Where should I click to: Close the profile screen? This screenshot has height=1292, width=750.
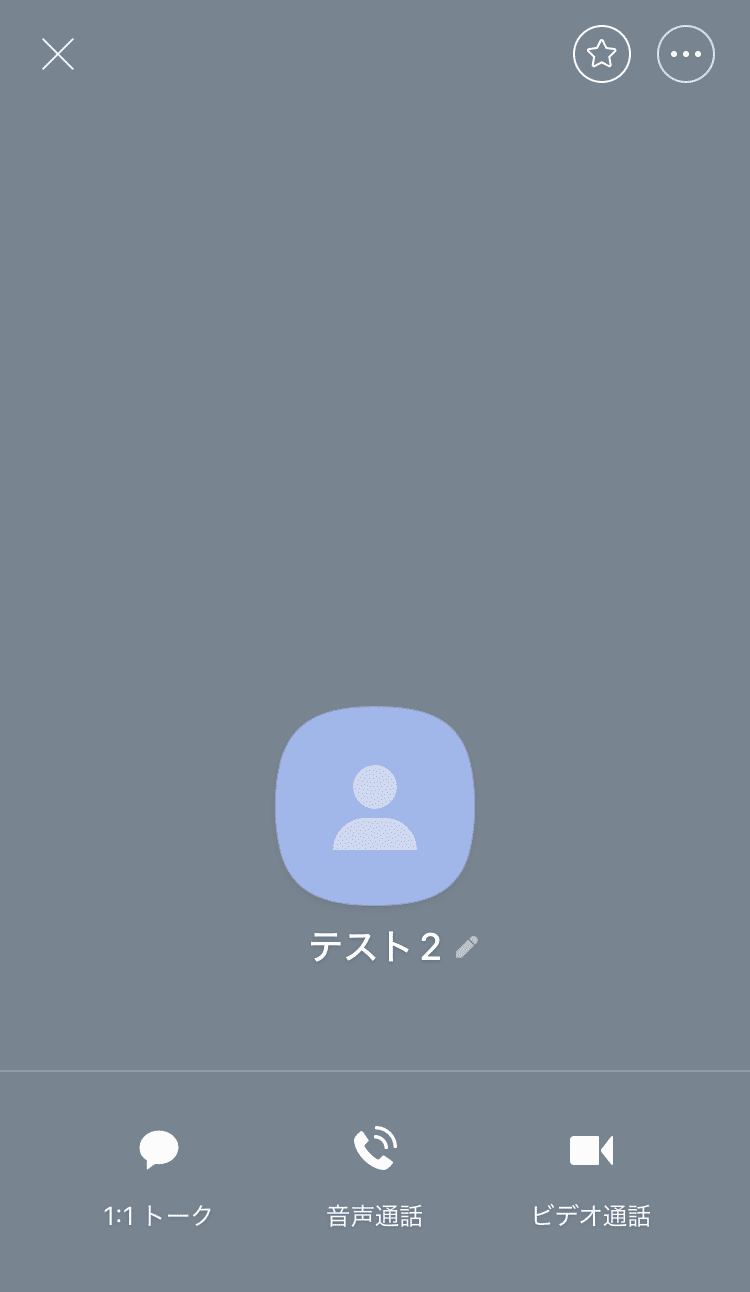(x=58, y=54)
